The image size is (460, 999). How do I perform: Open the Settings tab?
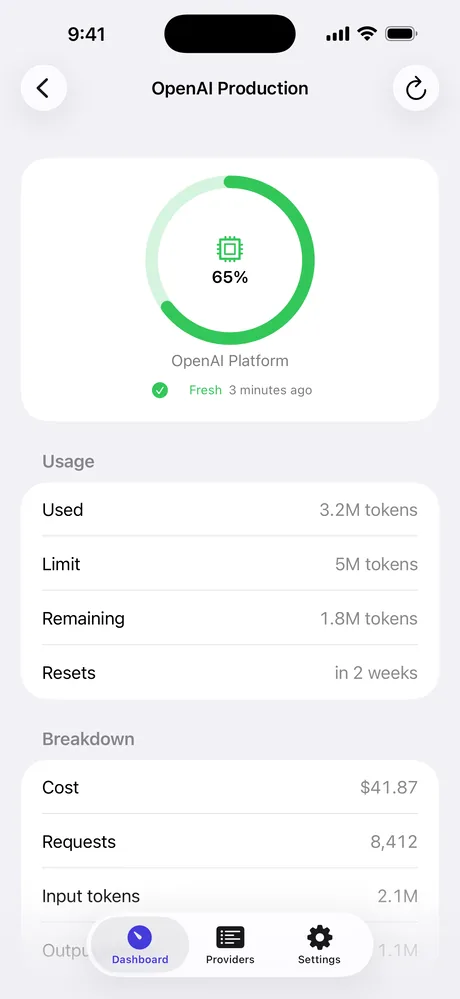coord(319,945)
